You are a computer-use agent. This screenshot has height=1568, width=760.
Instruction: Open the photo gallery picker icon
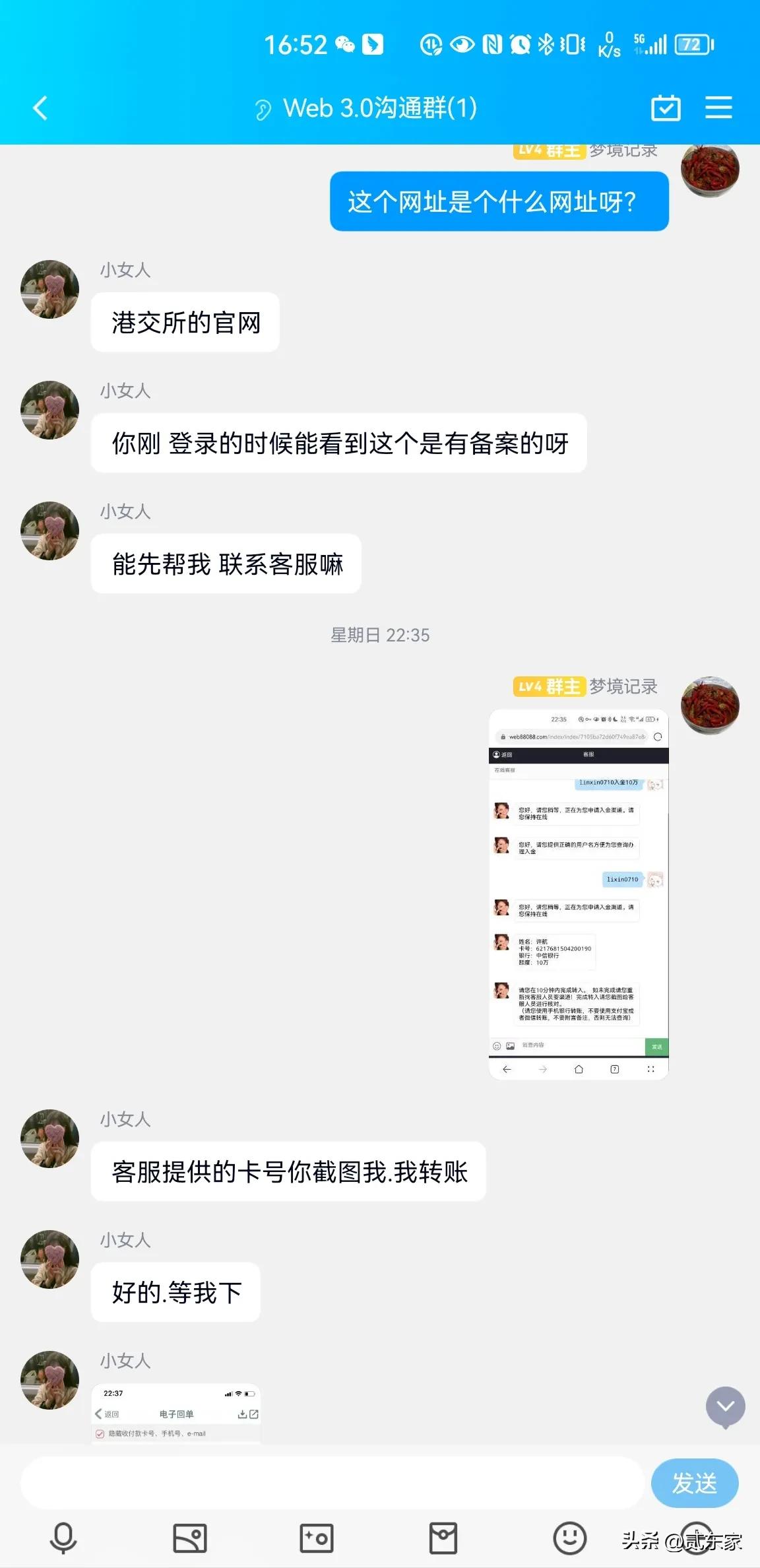(190, 1538)
